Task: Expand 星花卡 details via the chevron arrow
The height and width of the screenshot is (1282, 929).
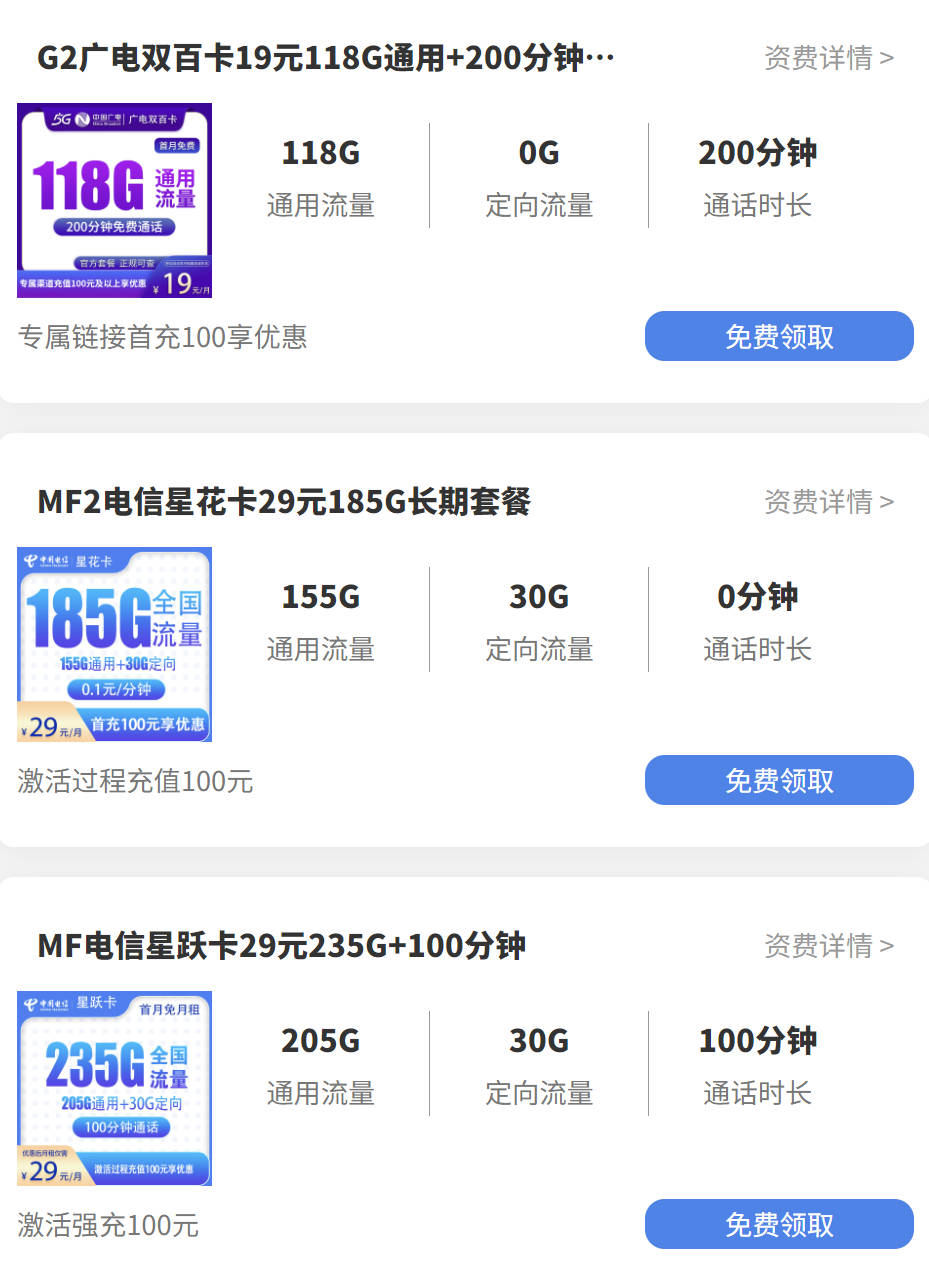Action: pos(888,502)
